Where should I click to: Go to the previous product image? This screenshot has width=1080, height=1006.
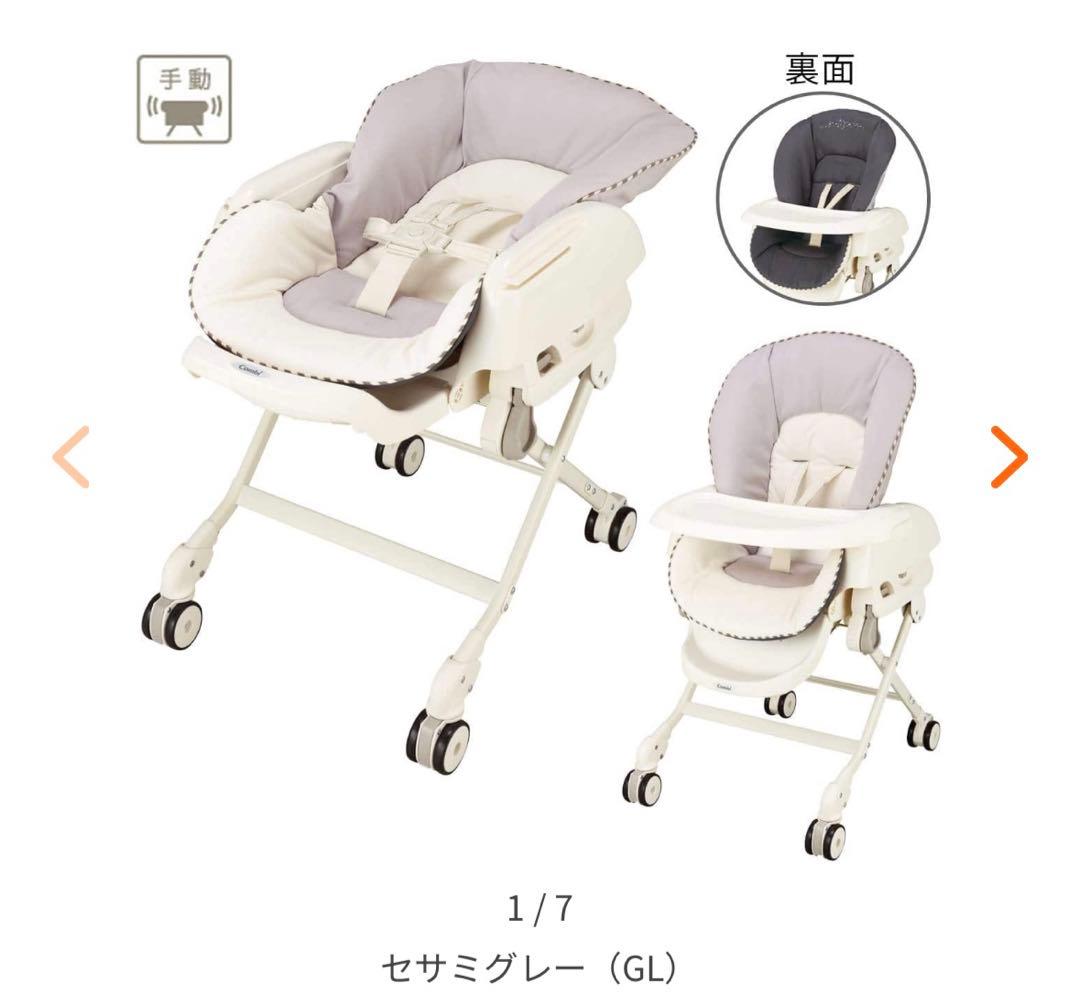(70, 456)
